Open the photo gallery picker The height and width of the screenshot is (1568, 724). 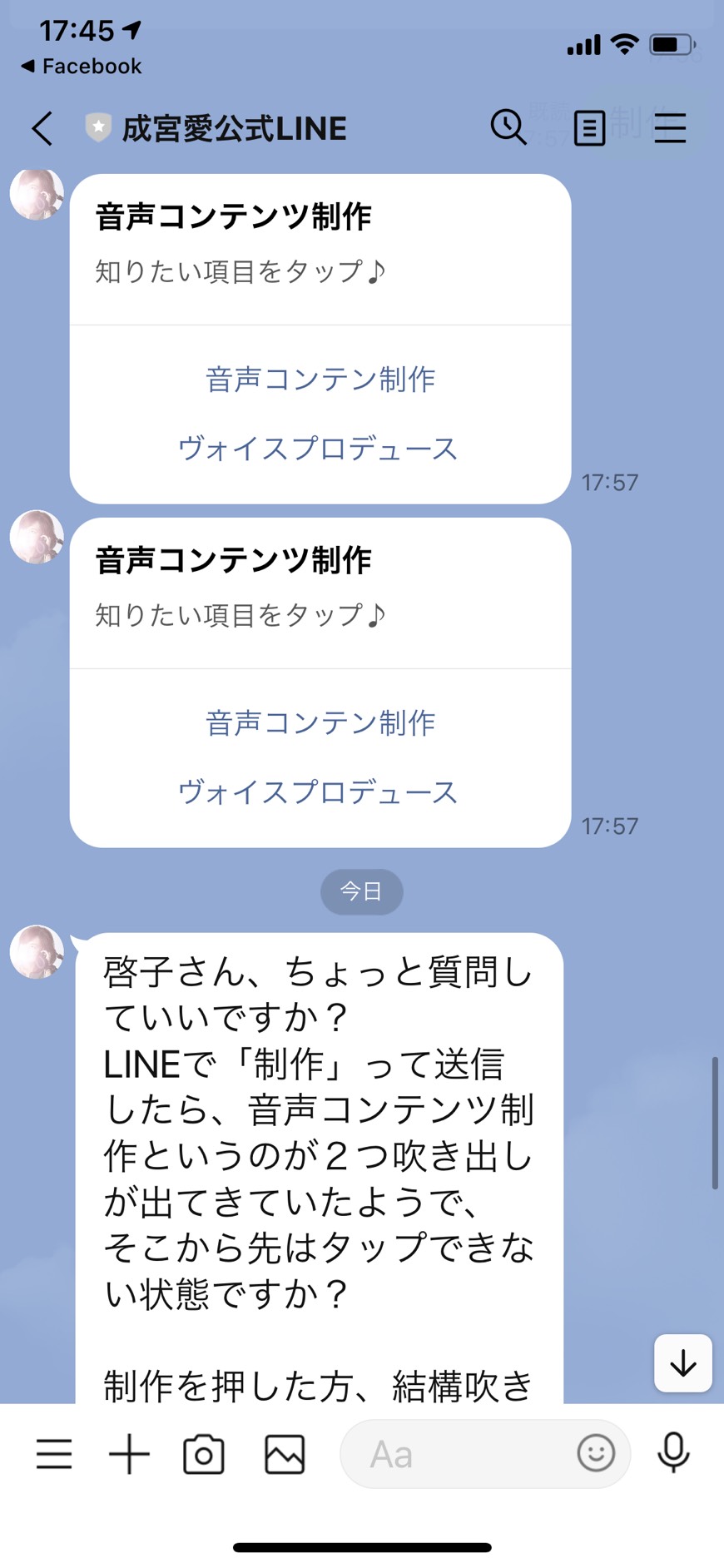285,1454
